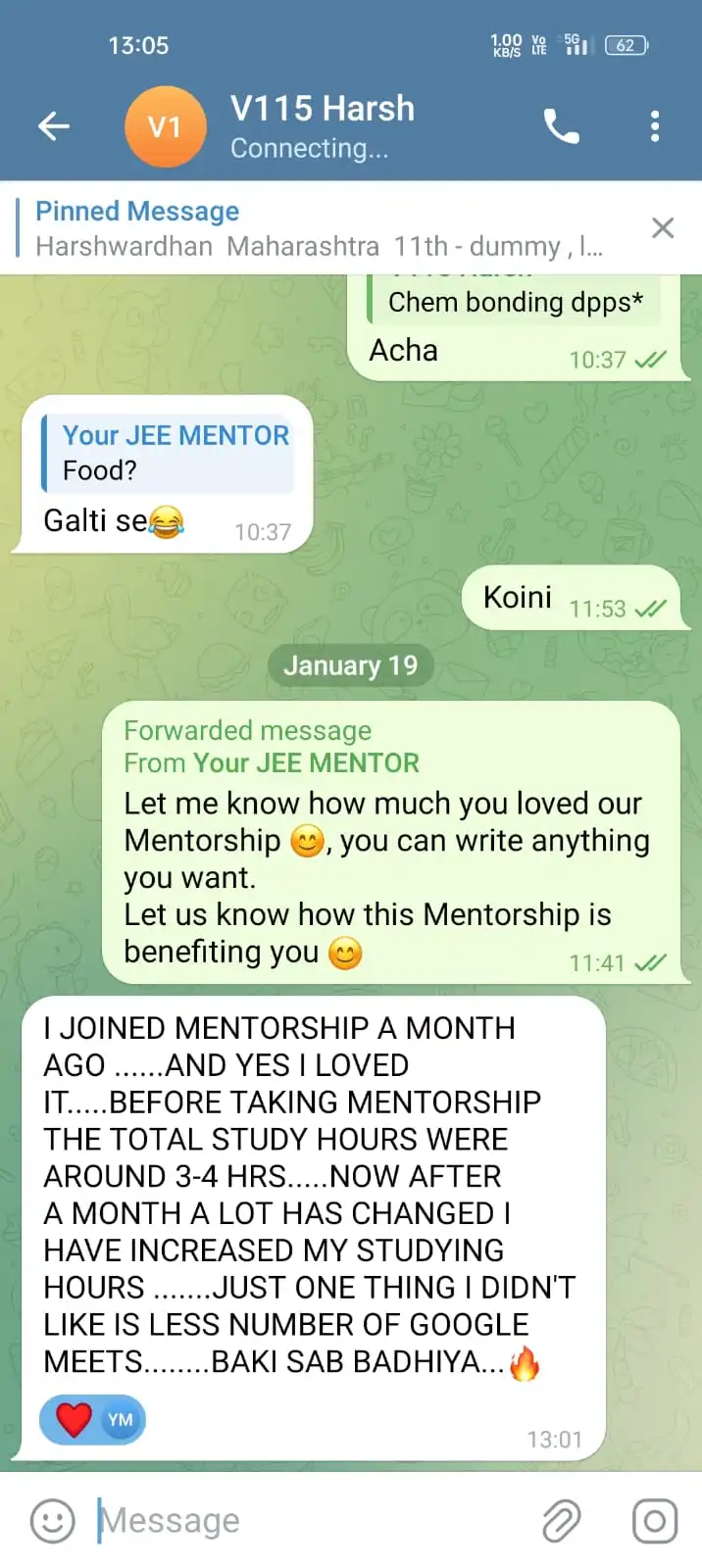702x1568 pixels.
Task: Open the camera to record media
Action: (654, 1521)
